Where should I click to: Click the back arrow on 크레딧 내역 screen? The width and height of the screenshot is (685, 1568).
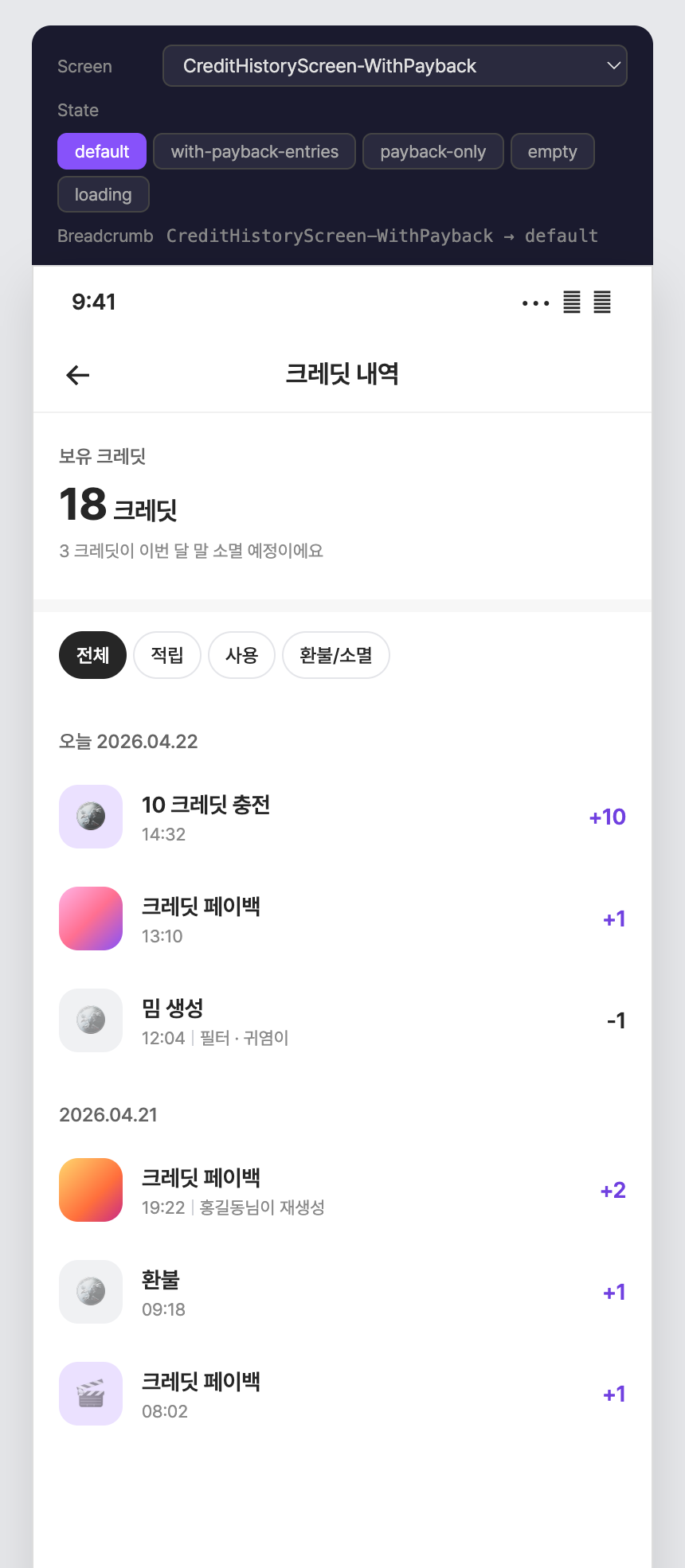click(x=76, y=375)
